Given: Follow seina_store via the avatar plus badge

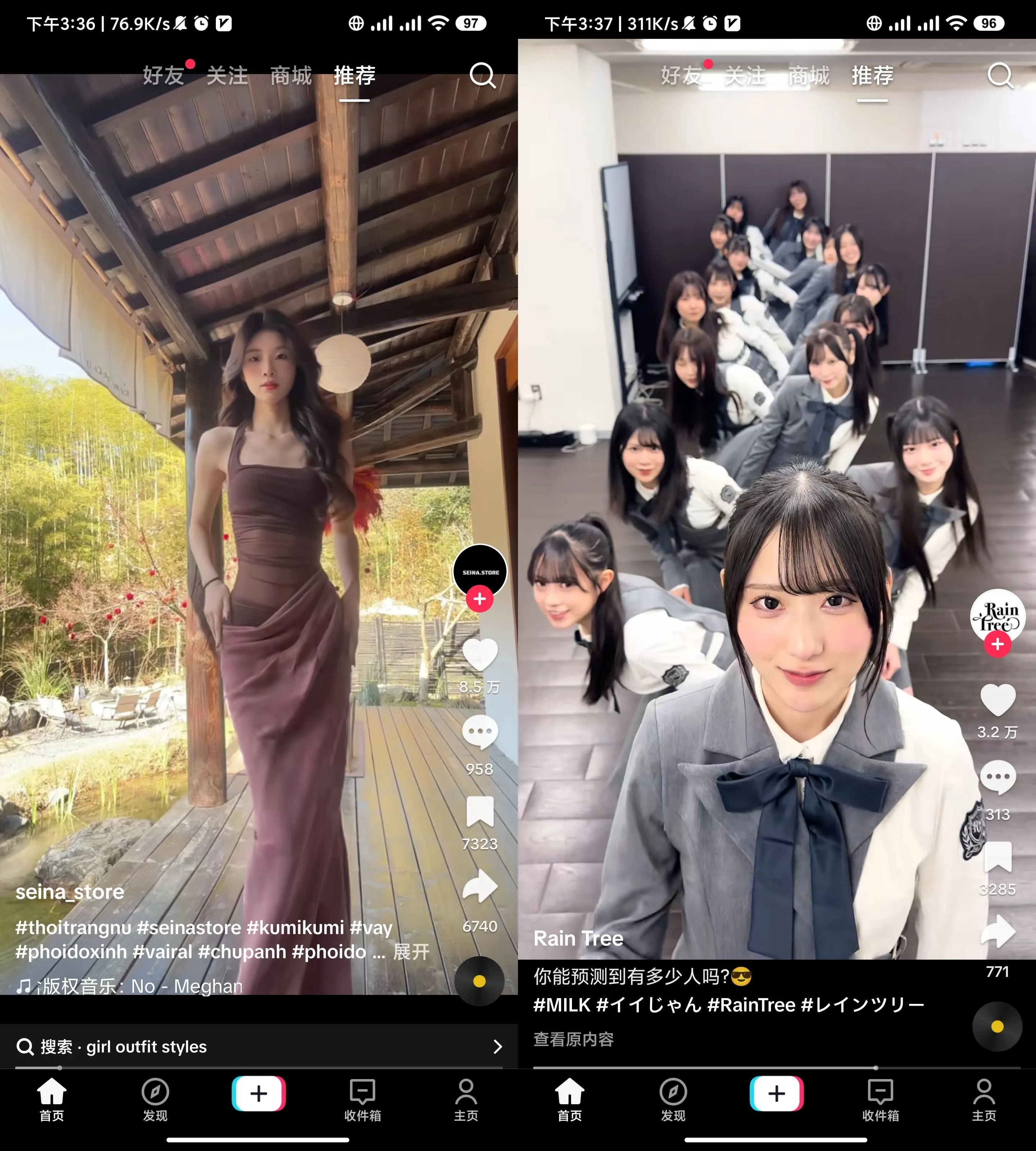Looking at the screenshot, I should pos(480,599).
